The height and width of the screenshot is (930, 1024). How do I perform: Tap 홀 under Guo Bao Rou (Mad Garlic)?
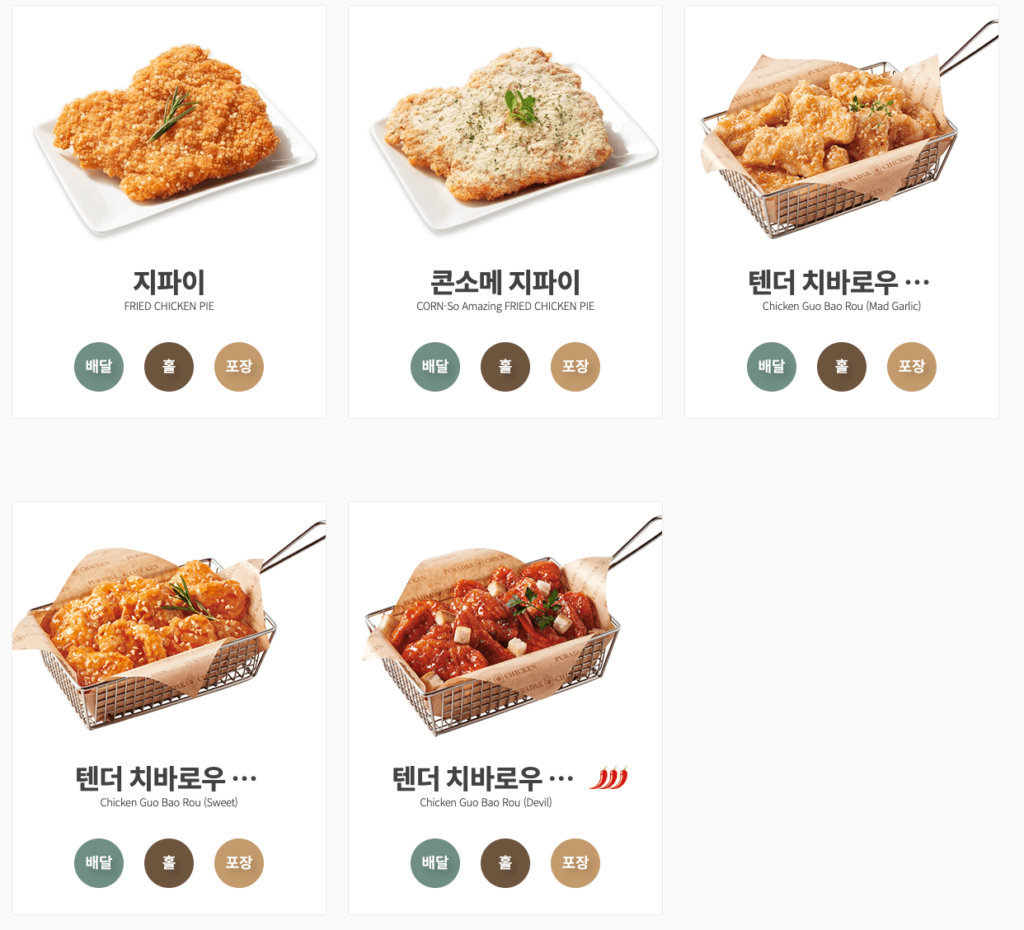[842, 367]
